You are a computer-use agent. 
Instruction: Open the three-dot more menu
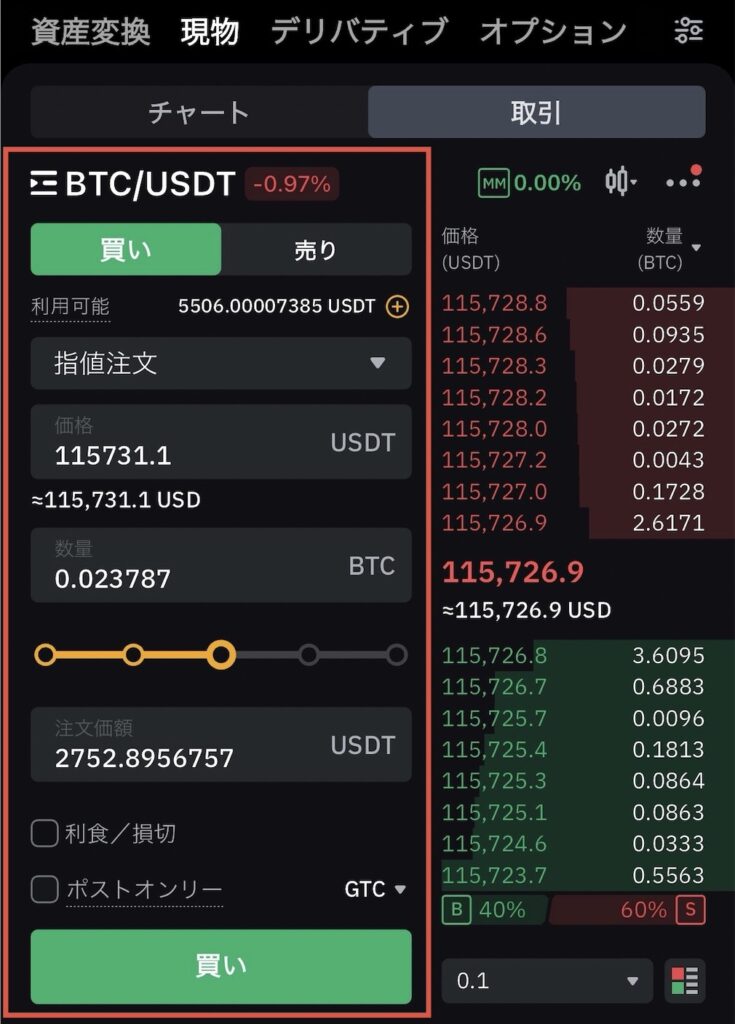[683, 182]
